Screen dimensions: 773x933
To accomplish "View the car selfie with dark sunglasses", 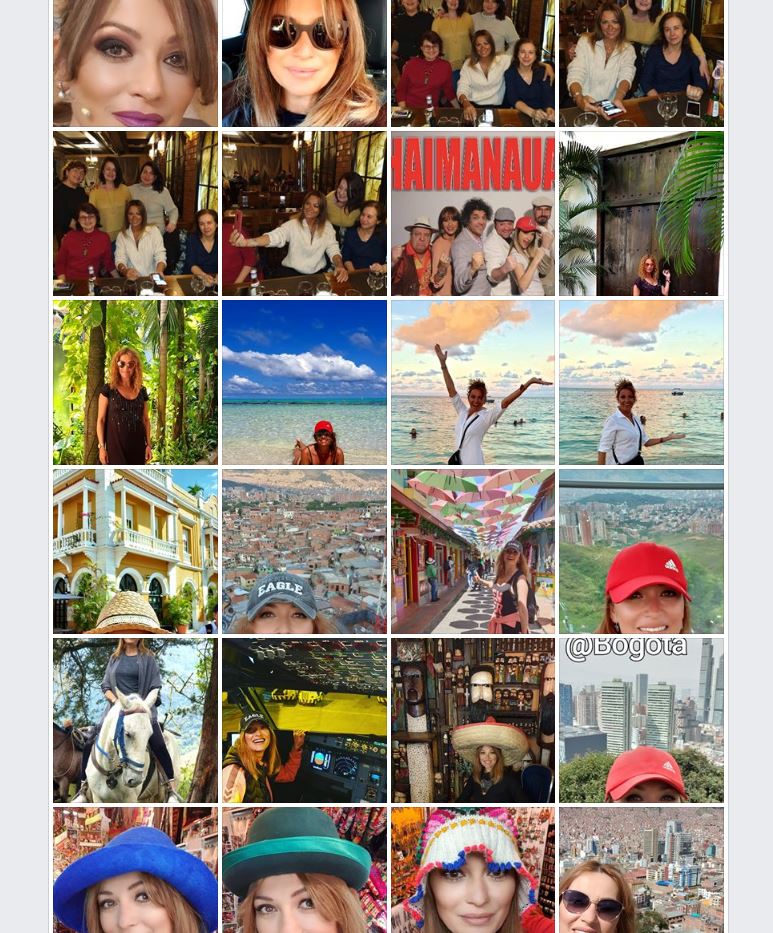I will [304, 62].
